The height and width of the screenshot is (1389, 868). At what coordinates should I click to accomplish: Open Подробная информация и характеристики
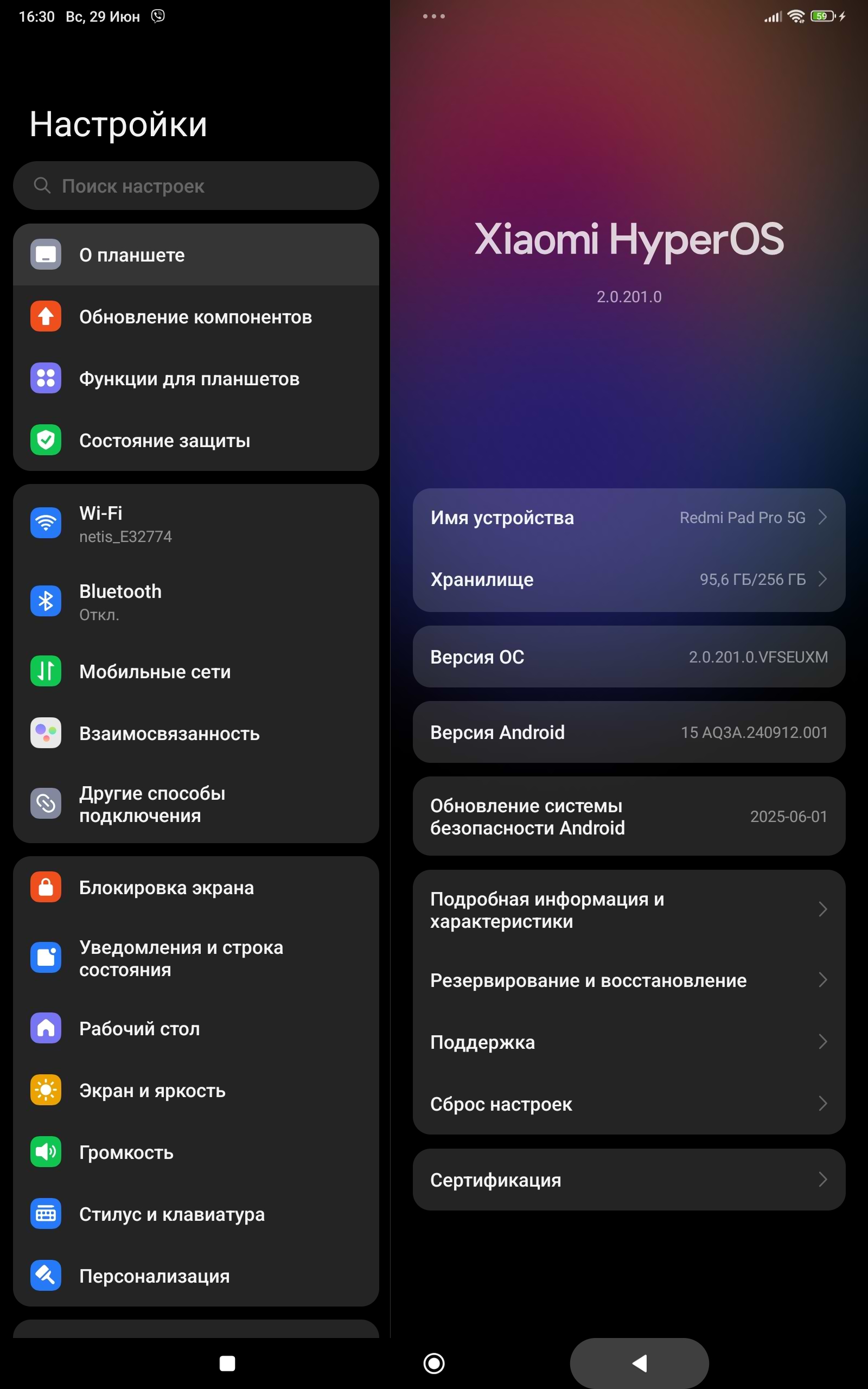629,910
